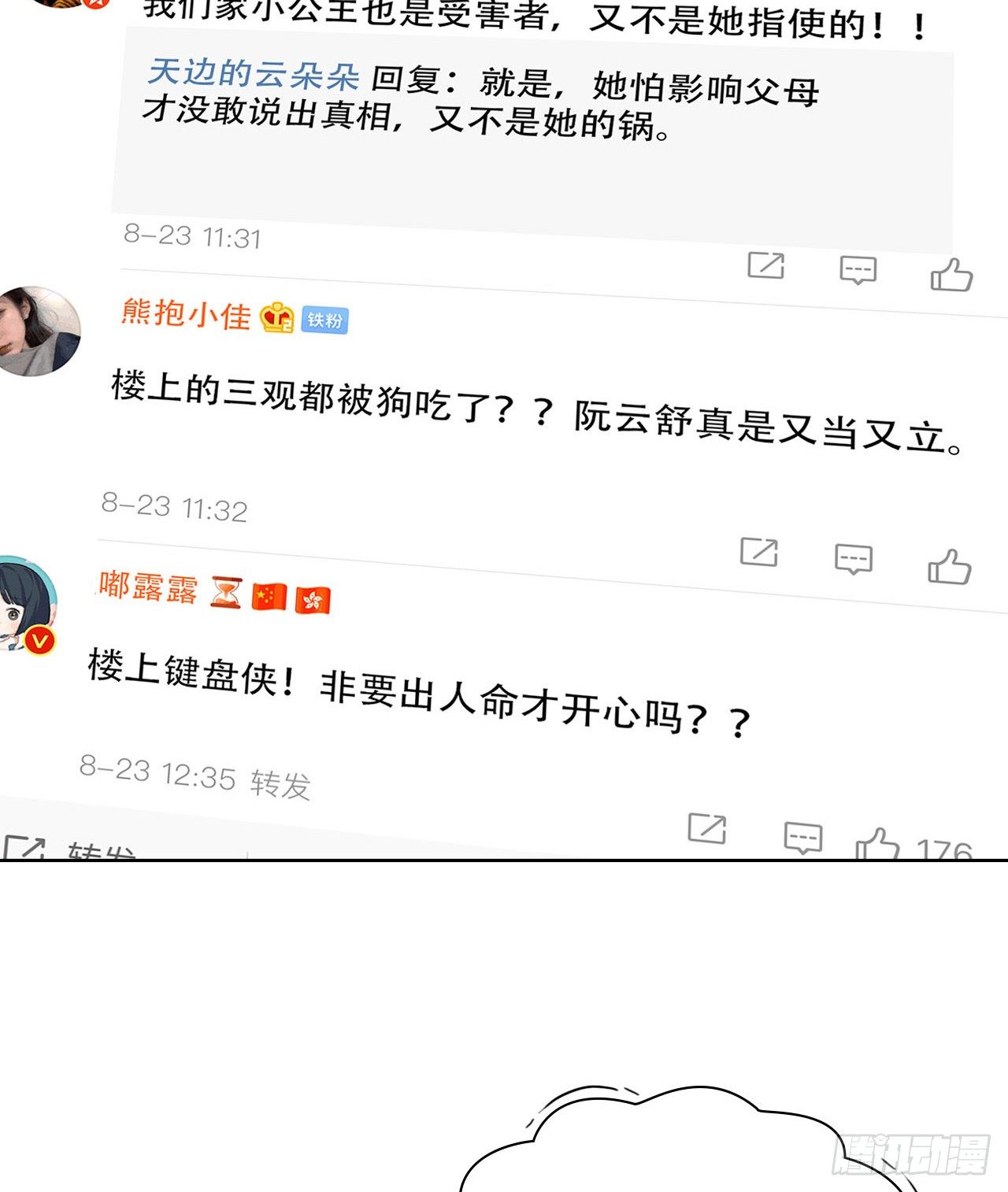
Task: Select username 熊抱小佳
Action: tap(187, 317)
